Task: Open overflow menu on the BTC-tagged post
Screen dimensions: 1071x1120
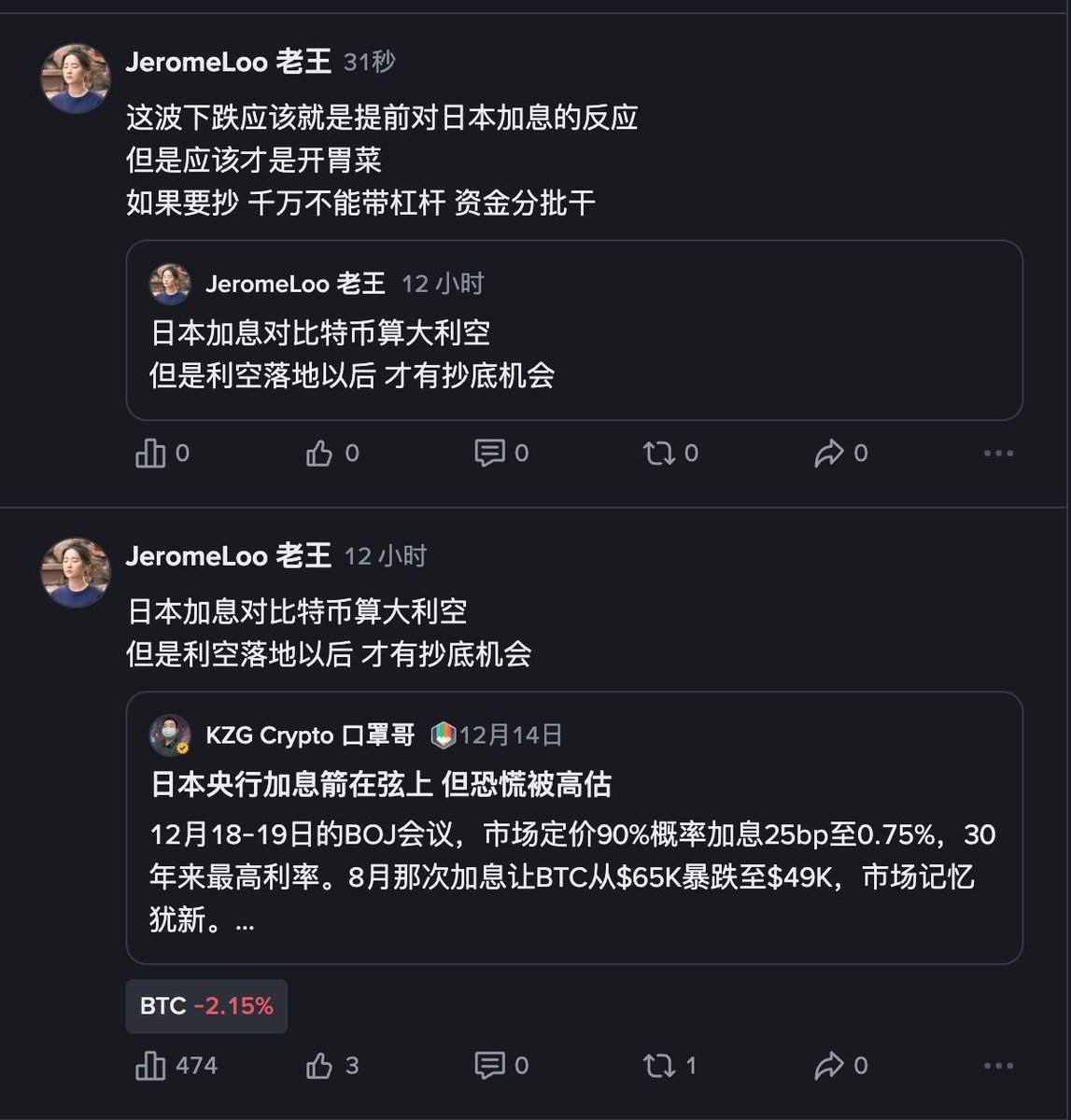Action: [x=998, y=1066]
